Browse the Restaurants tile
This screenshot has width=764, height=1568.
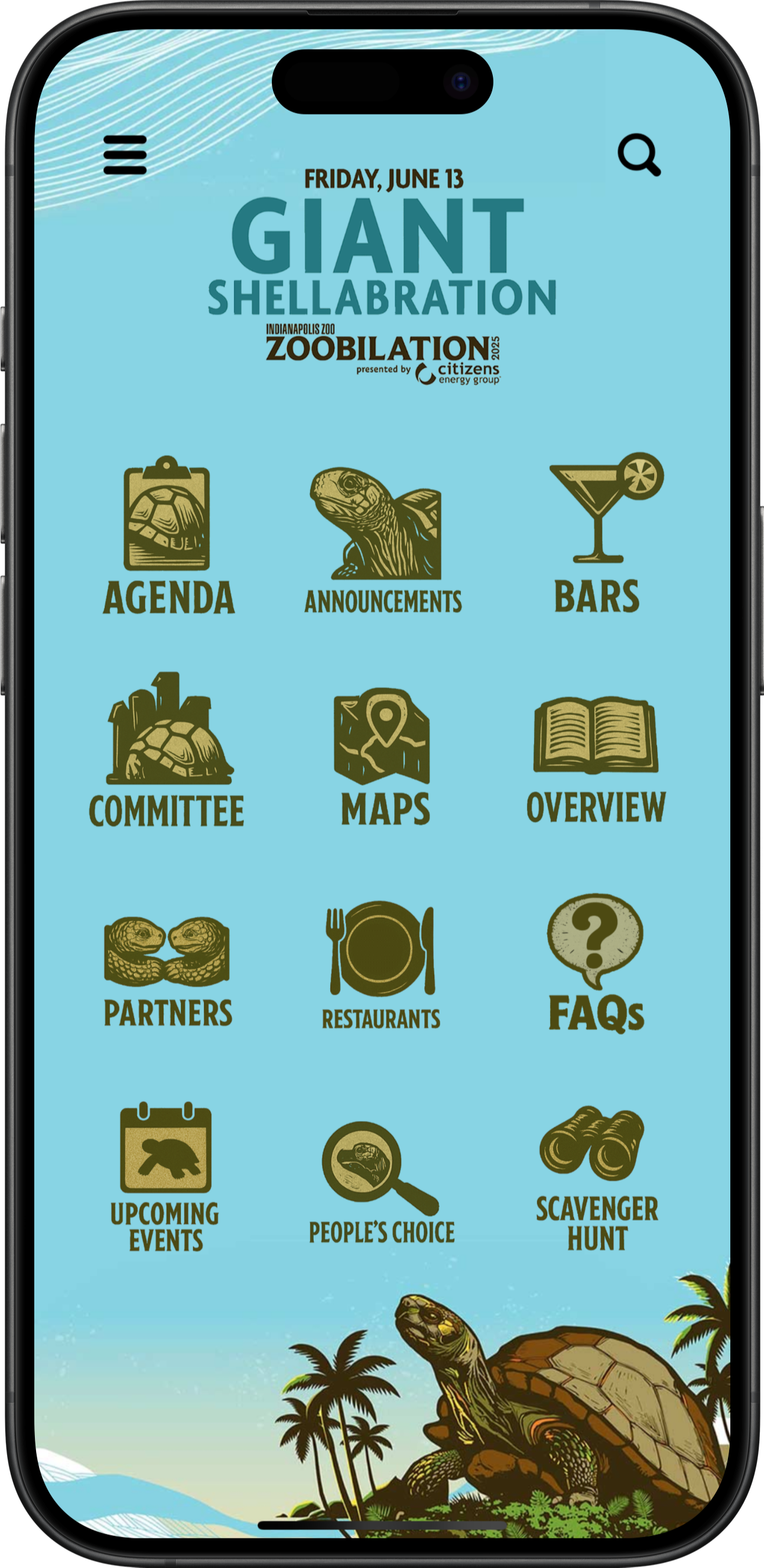tap(381, 966)
